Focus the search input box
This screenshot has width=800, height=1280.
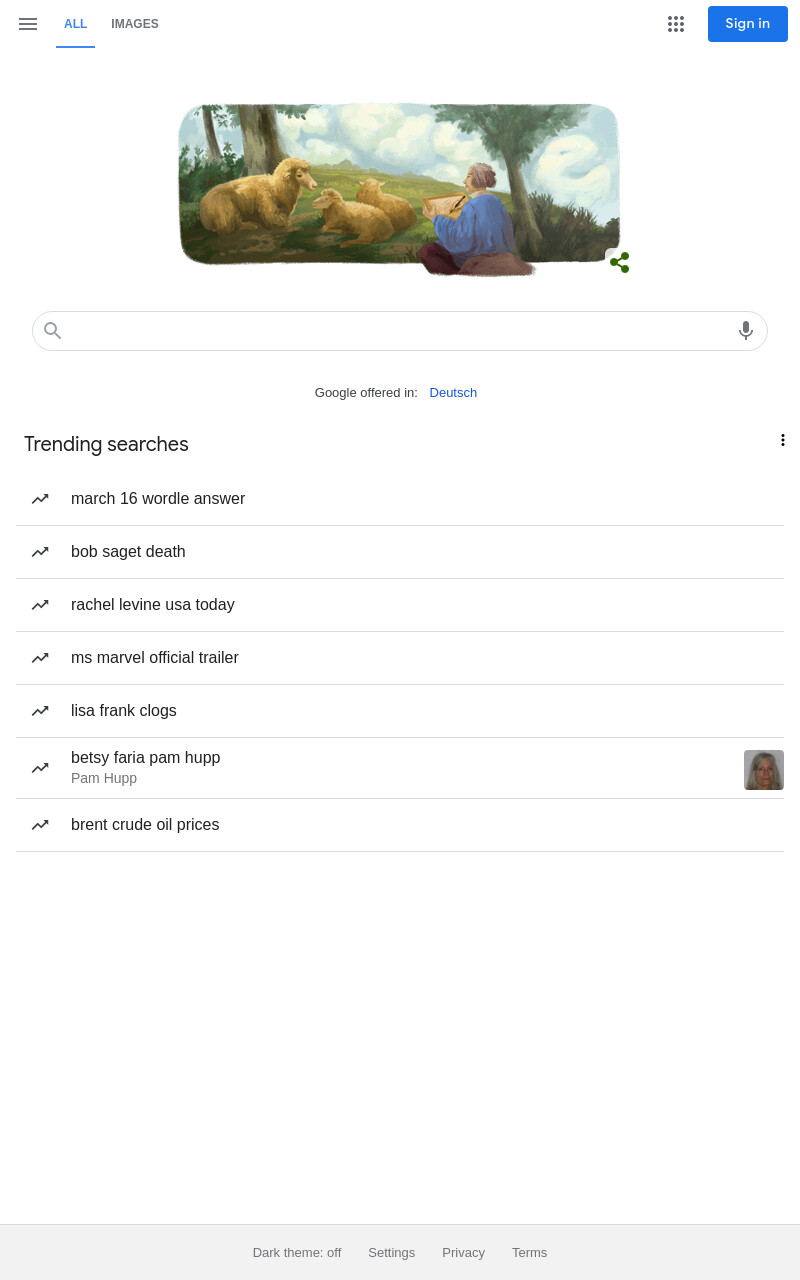coord(400,331)
